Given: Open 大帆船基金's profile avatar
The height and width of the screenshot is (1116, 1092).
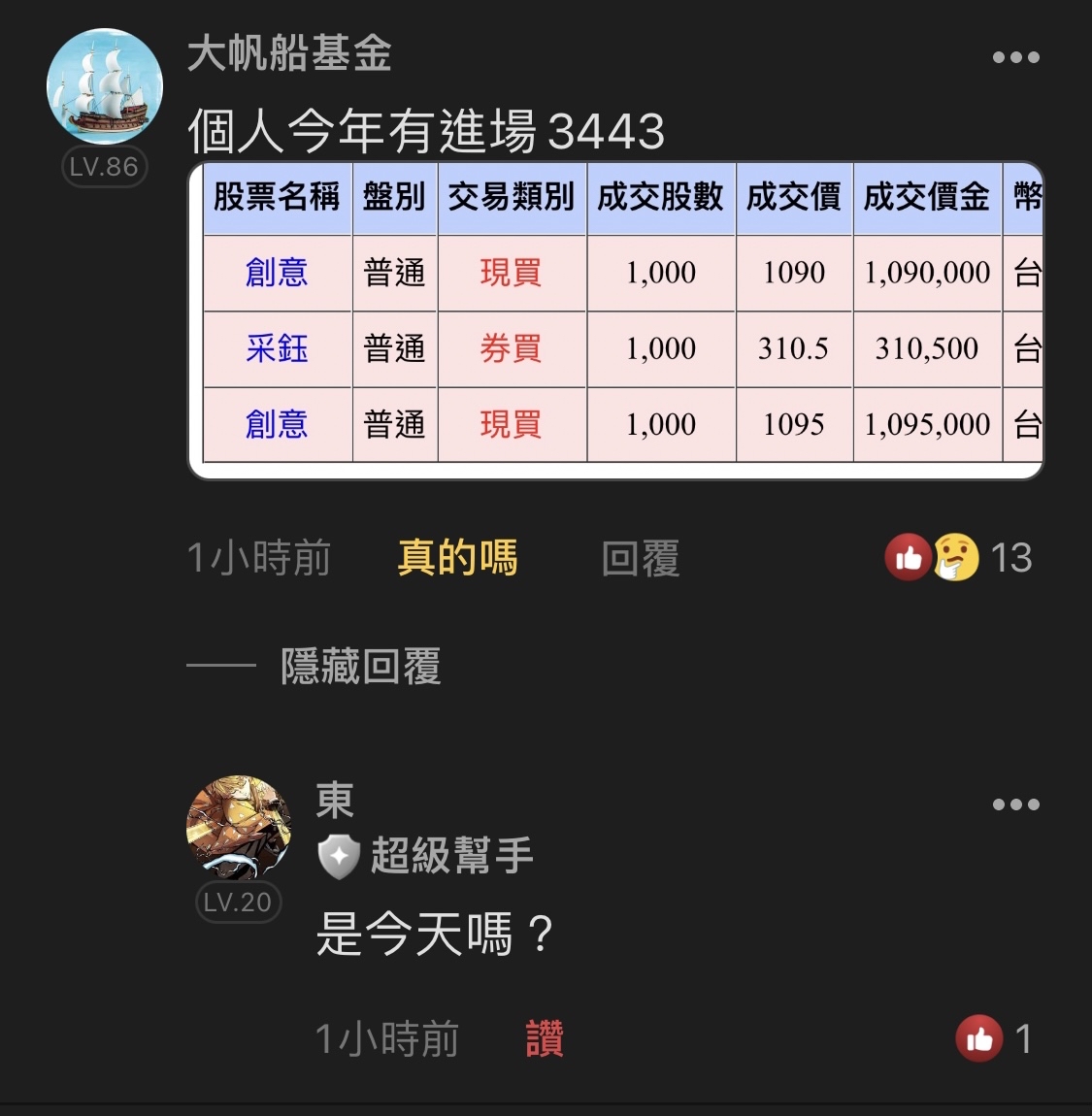Looking at the screenshot, I should point(105,86).
